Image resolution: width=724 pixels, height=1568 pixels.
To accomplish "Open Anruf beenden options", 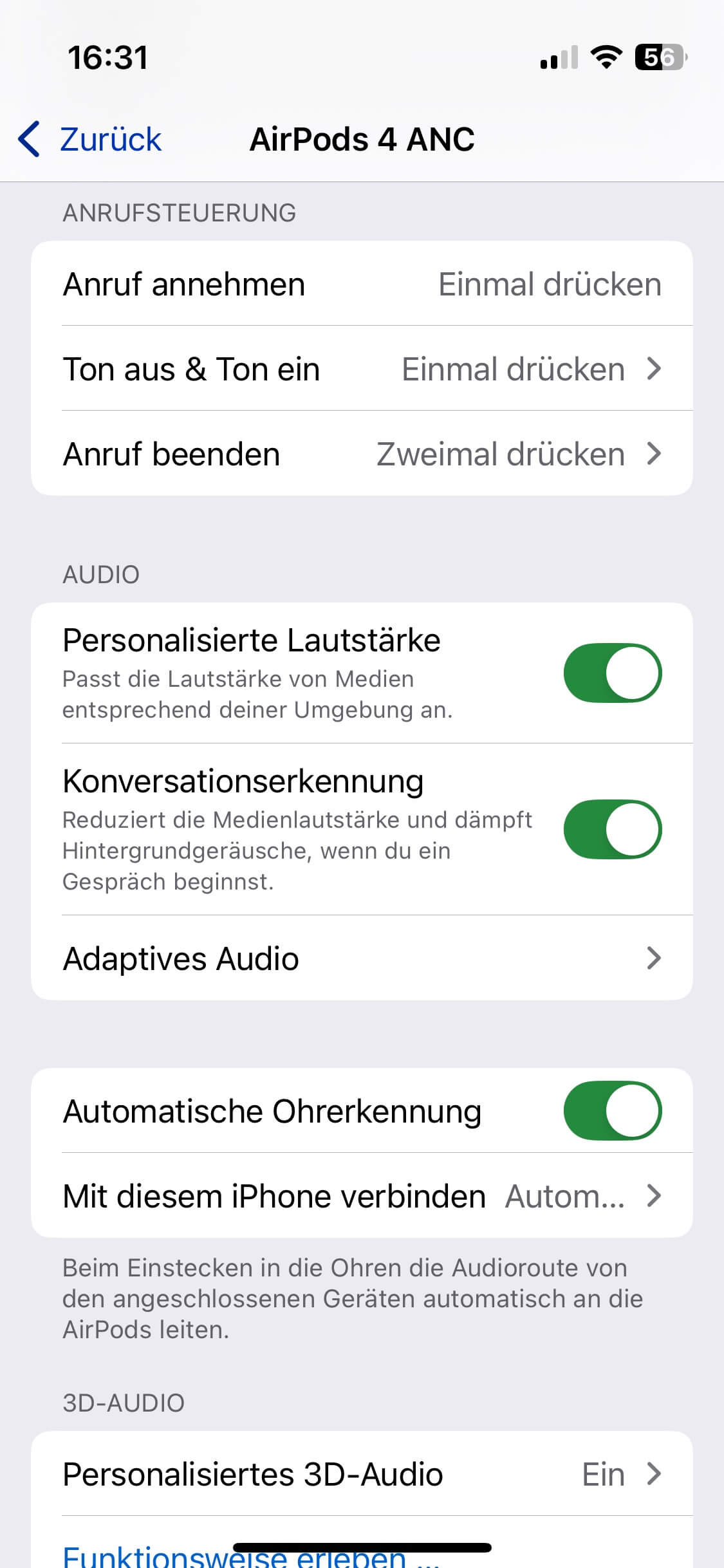I will [x=362, y=454].
